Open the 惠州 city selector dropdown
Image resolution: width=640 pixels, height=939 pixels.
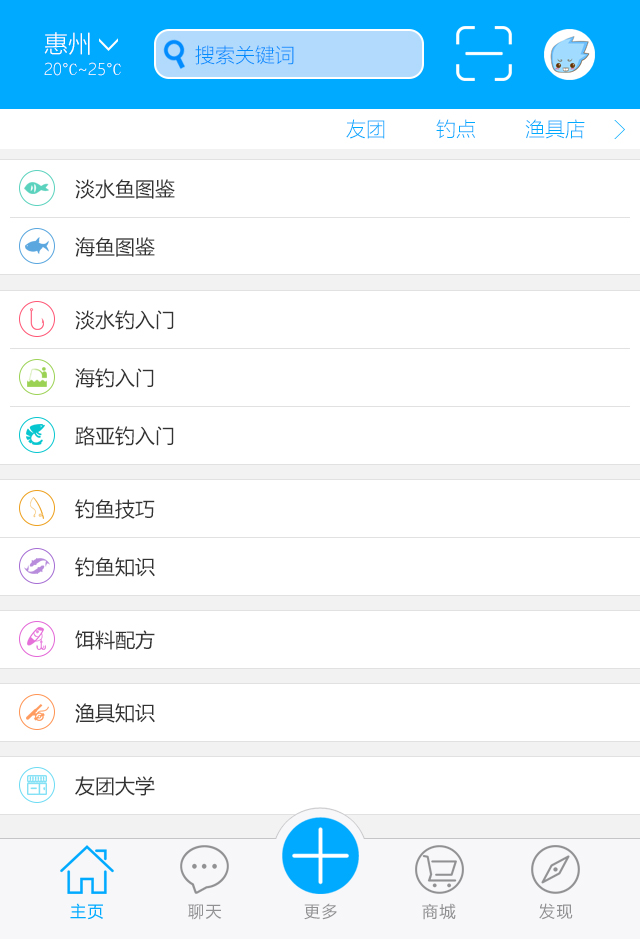(x=81, y=45)
